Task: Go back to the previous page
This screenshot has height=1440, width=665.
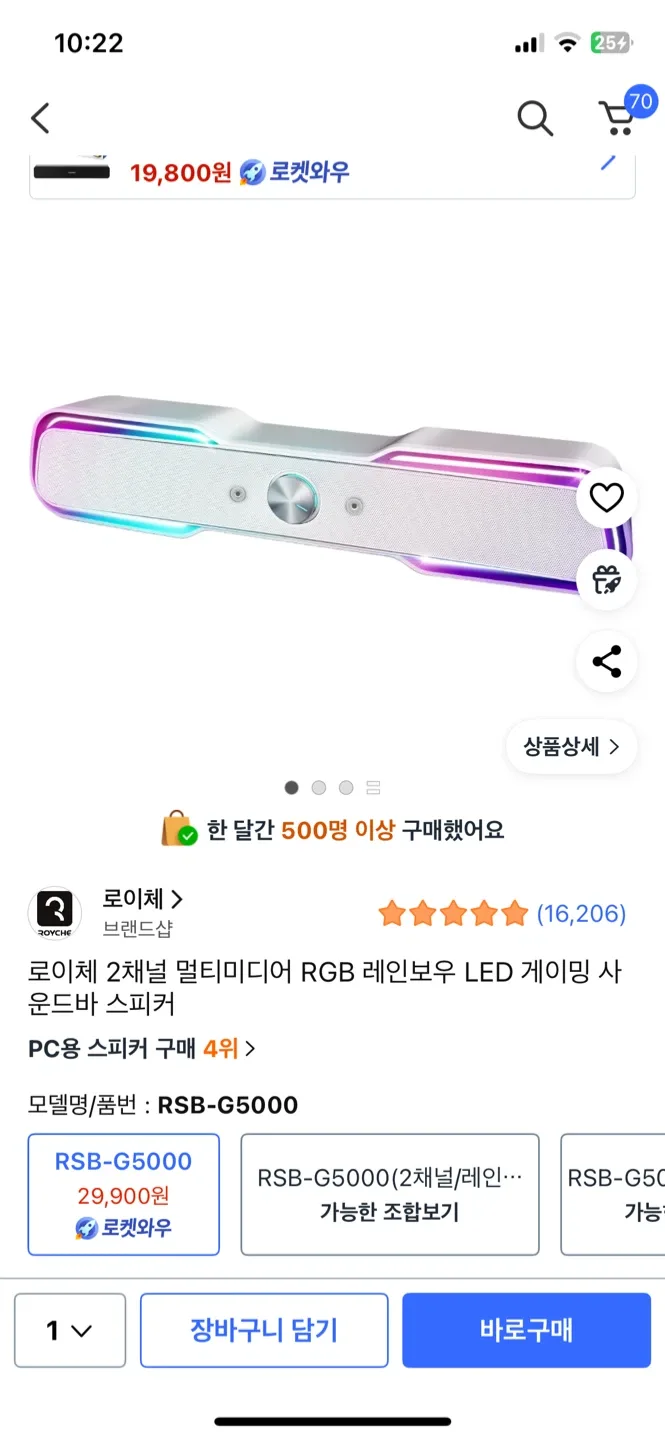Action: click(40, 119)
